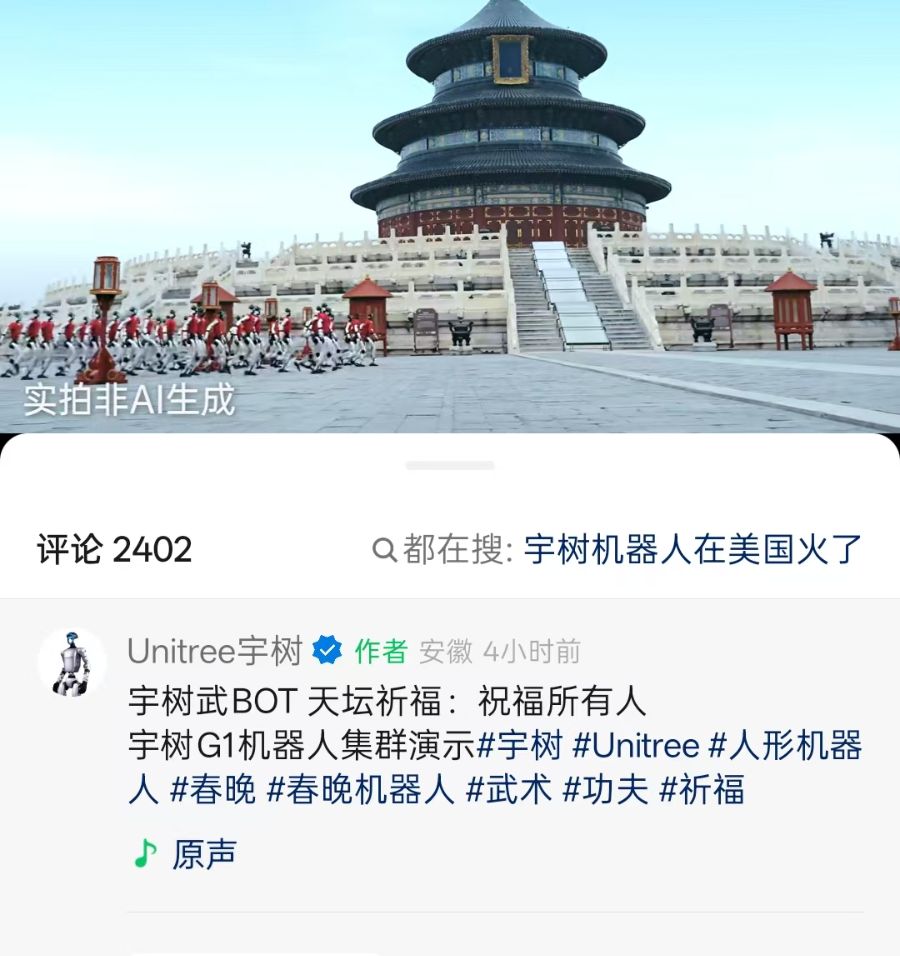Open the 原声 original sound link
The image size is (900, 956).
pyautogui.click(x=186, y=854)
